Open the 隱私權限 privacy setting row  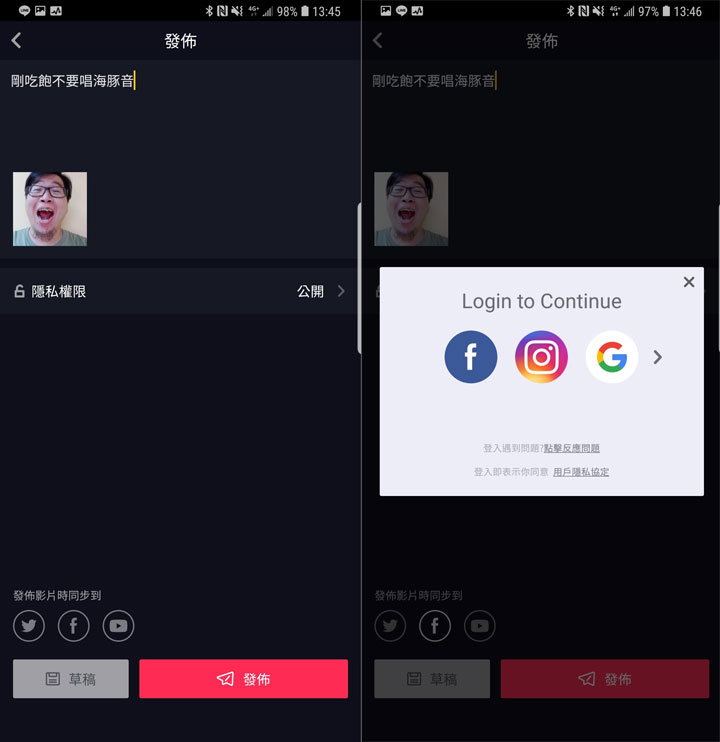tap(180, 291)
